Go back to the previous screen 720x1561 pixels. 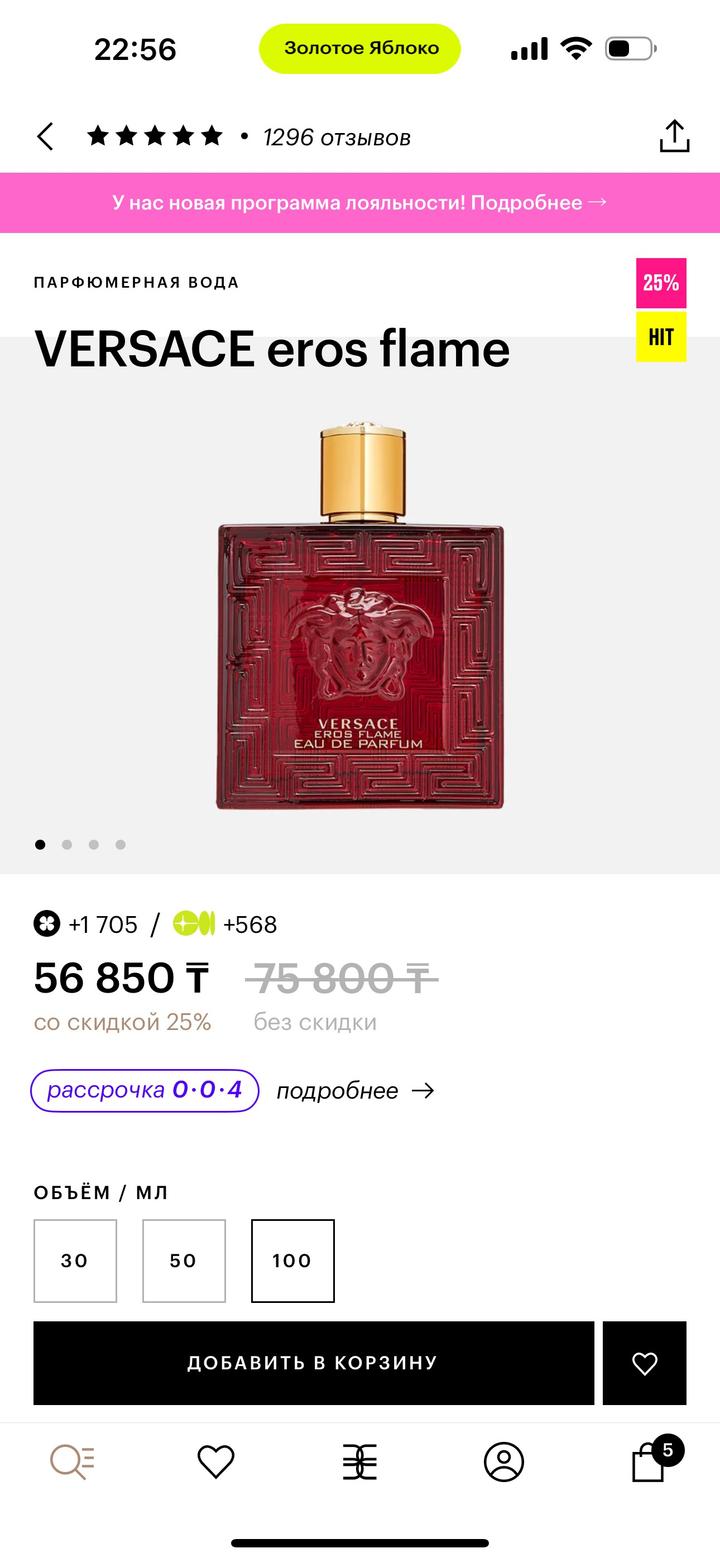[x=45, y=137]
